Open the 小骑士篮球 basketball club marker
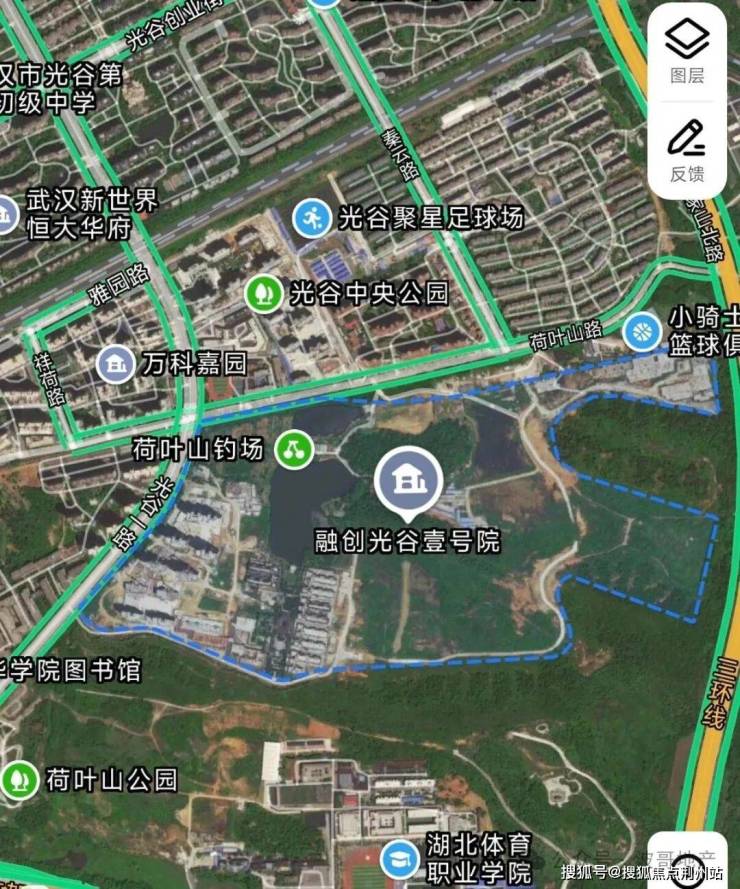The image size is (740, 889). [x=641, y=331]
